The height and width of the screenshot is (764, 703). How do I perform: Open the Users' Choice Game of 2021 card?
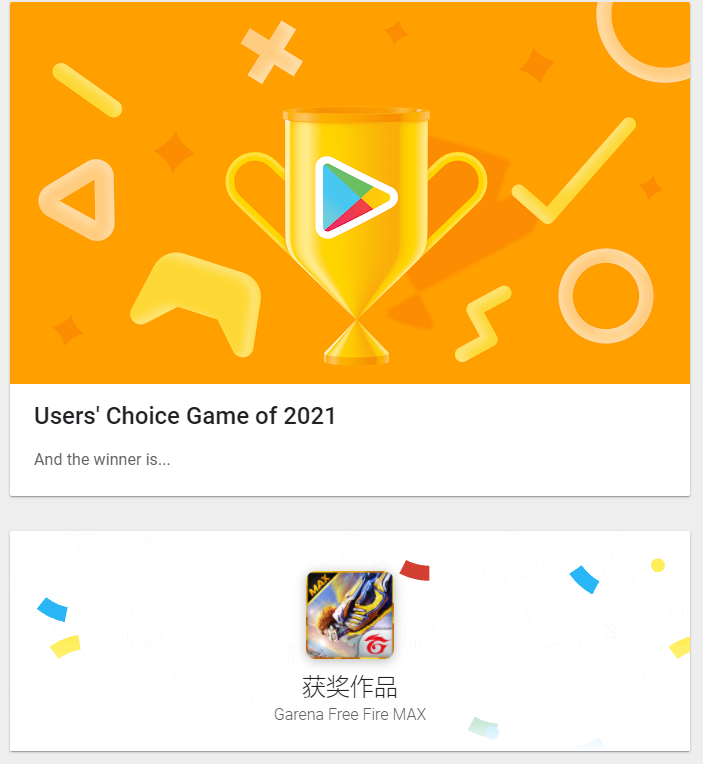pyautogui.click(x=185, y=417)
